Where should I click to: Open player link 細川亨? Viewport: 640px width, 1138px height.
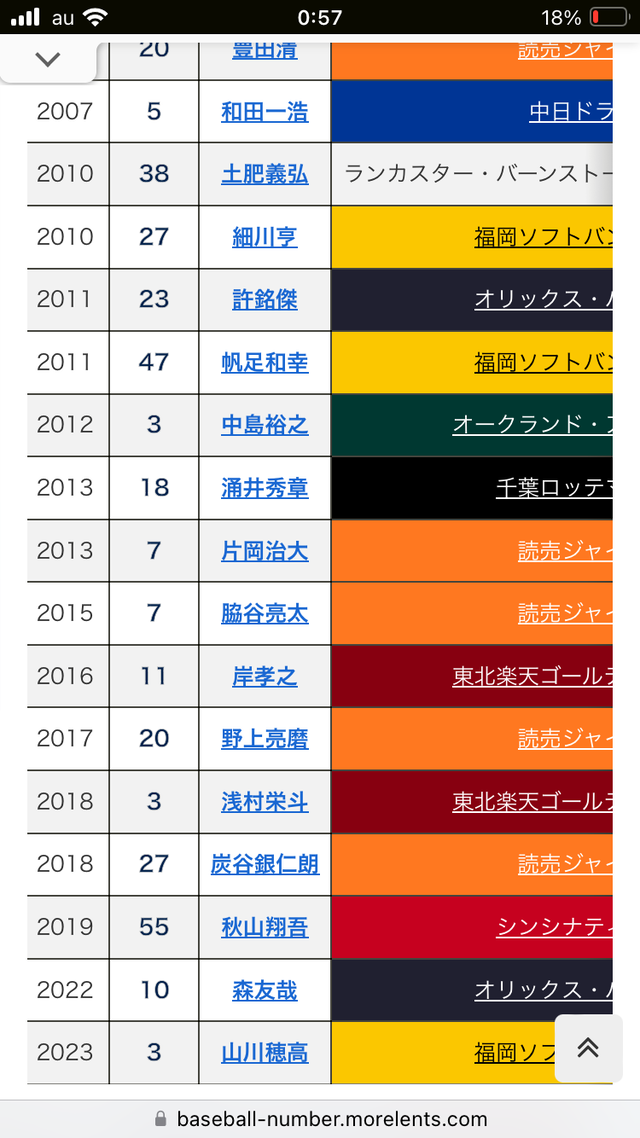[265, 237]
